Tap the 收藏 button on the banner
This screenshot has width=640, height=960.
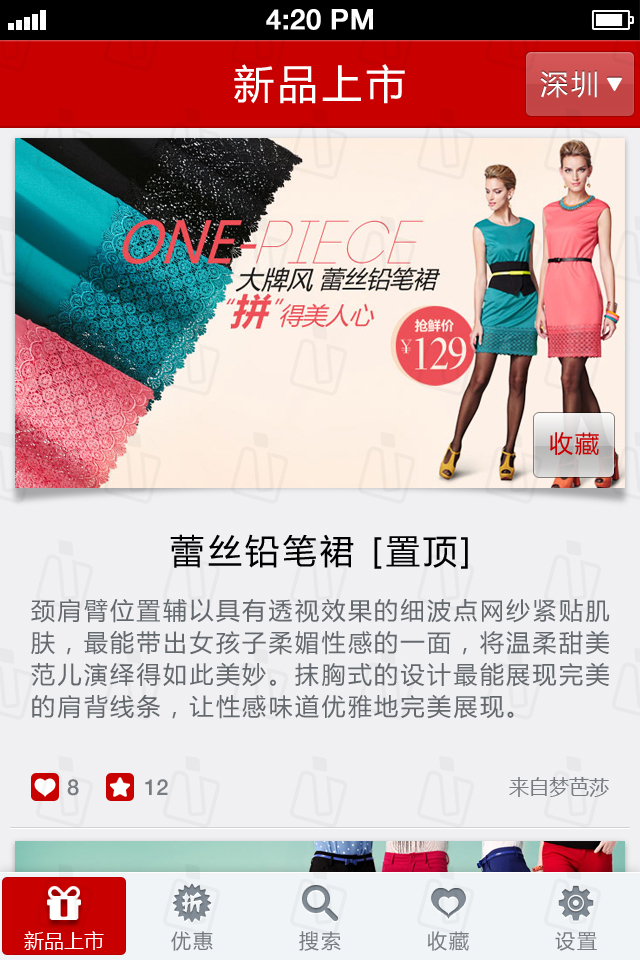click(x=573, y=444)
